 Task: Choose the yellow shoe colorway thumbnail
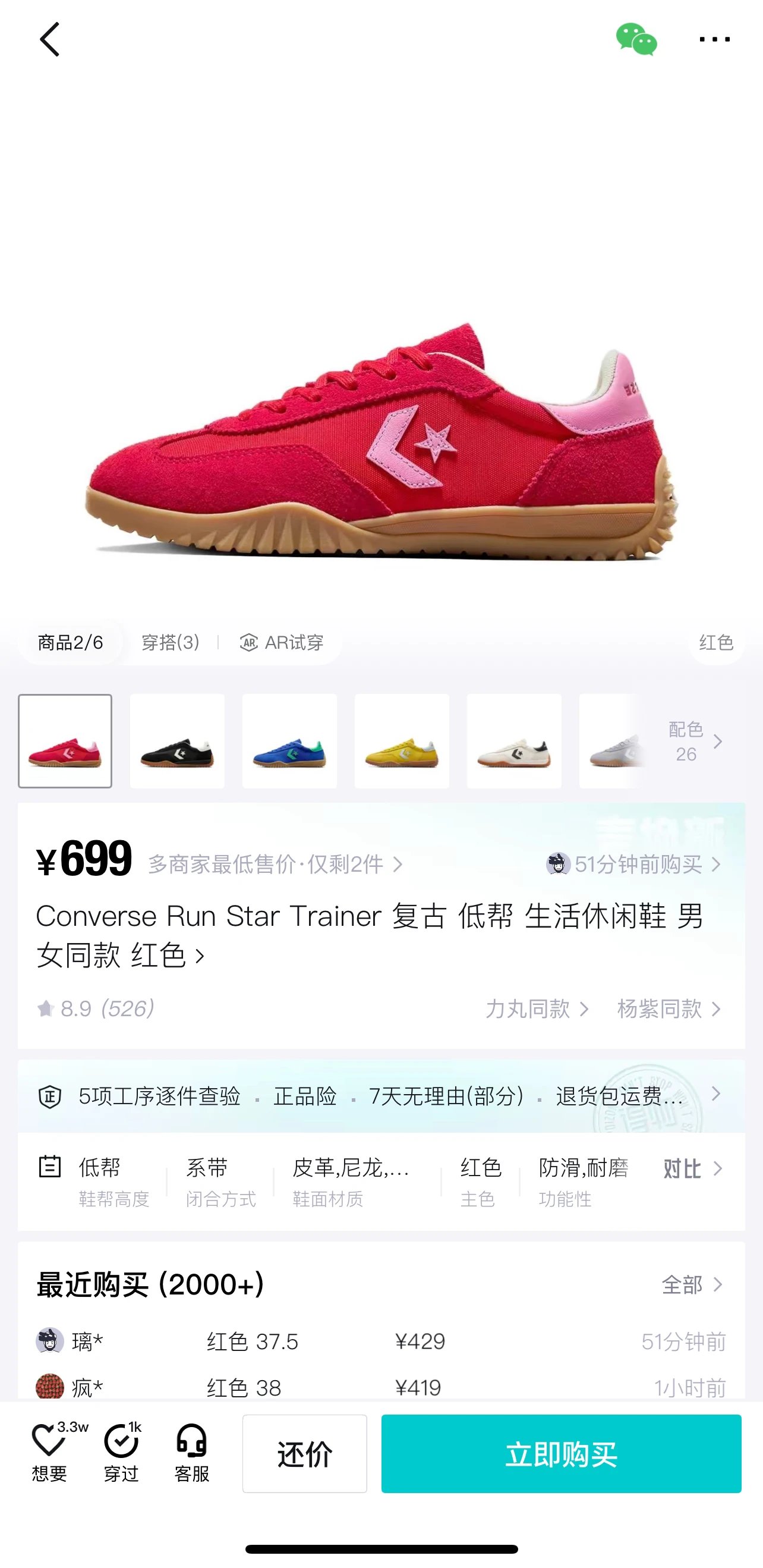(402, 741)
